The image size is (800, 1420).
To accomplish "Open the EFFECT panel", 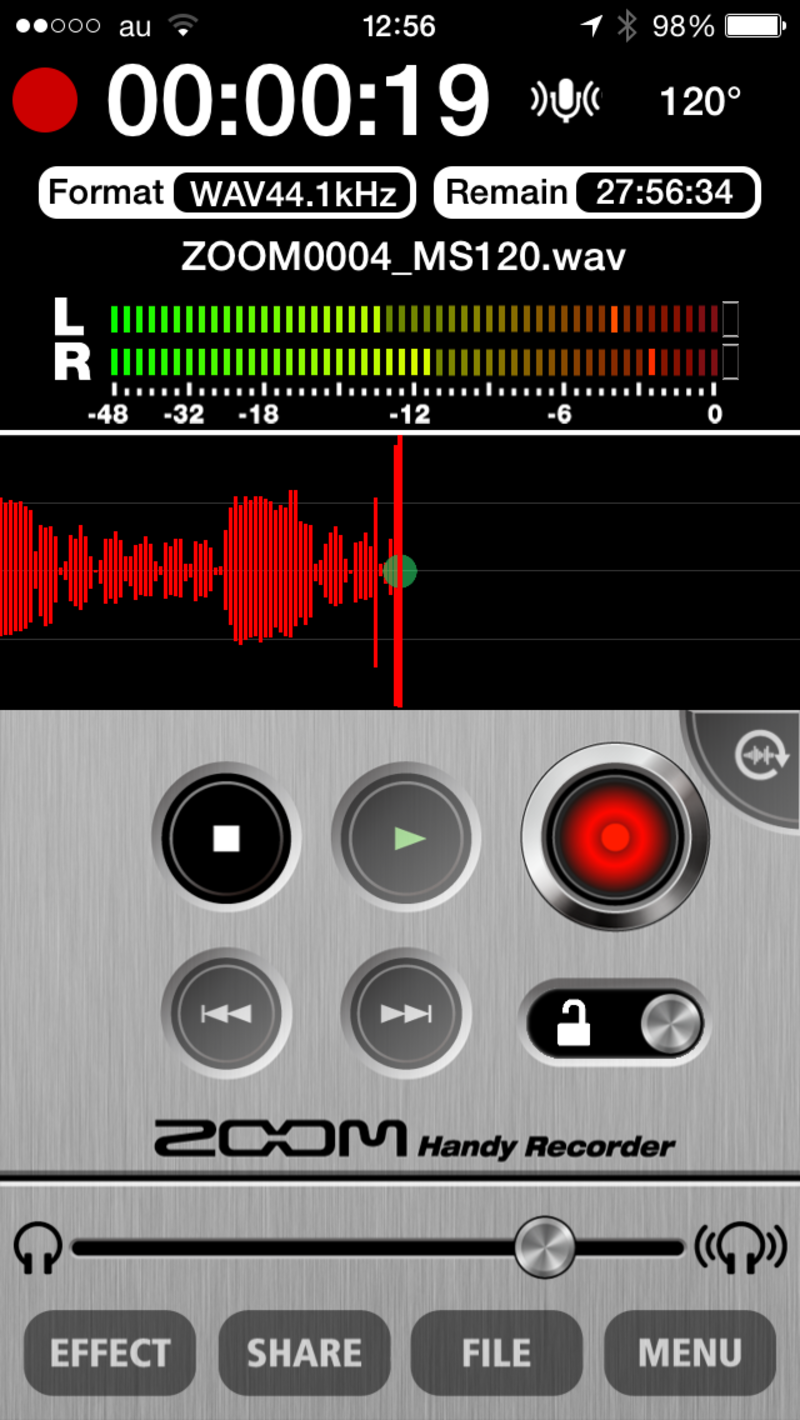I will coord(110,1353).
